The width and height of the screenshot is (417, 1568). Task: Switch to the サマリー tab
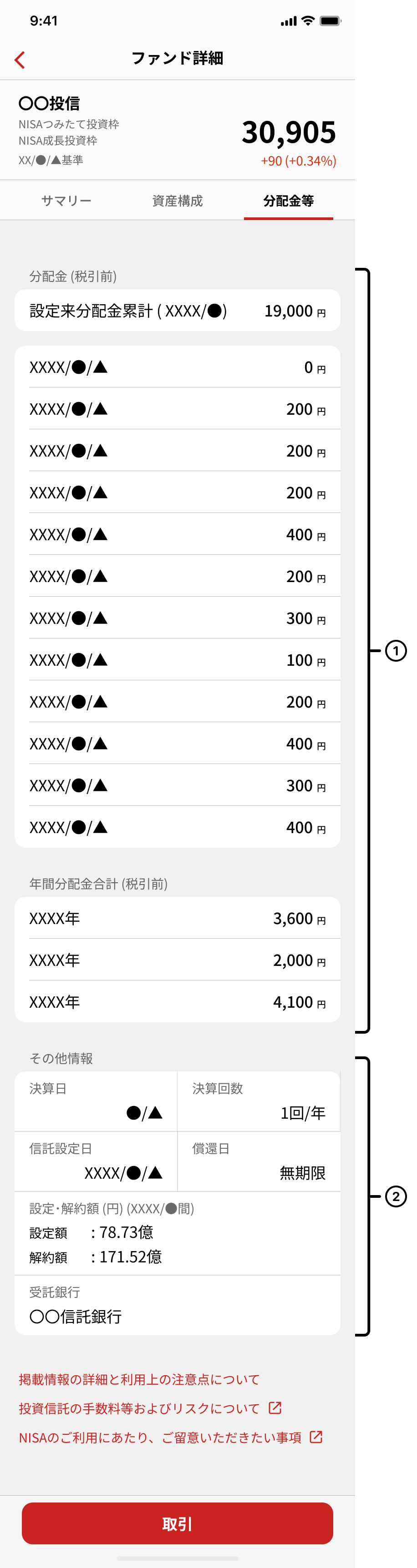[x=66, y=201]
